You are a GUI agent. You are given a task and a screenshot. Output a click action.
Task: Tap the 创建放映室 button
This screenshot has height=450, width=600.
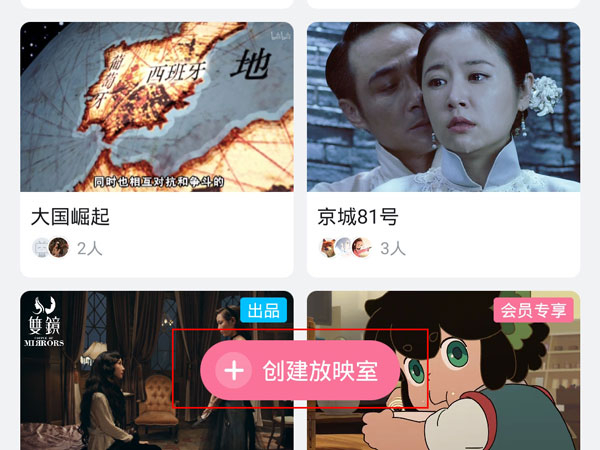coord(300,371)
